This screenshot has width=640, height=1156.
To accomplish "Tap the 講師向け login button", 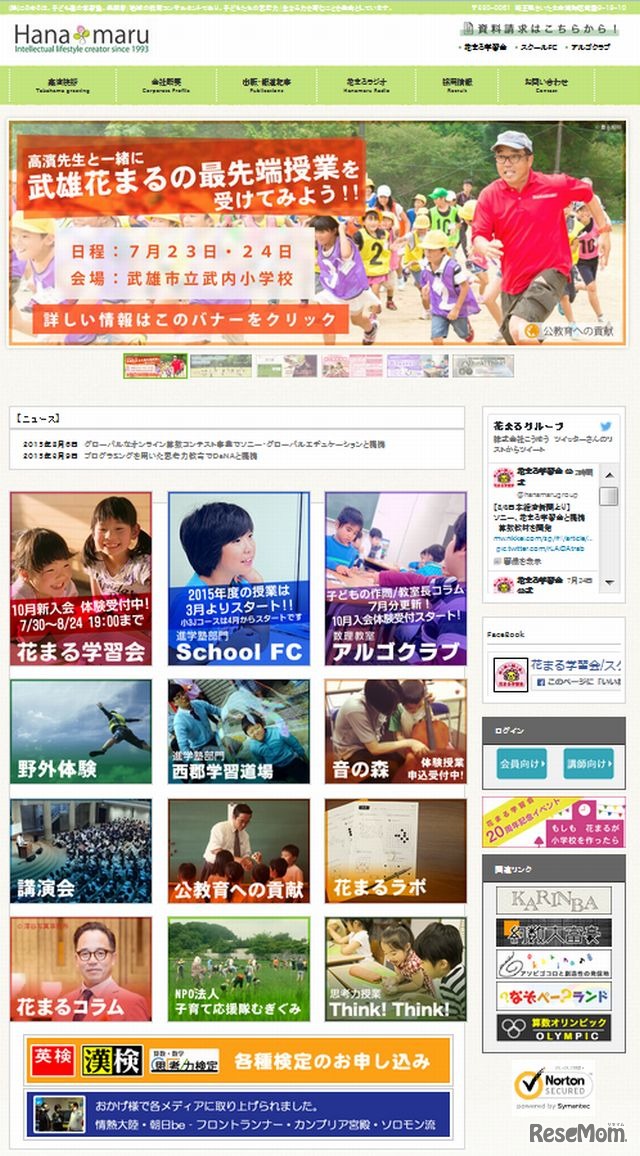I will coord(588,763).
